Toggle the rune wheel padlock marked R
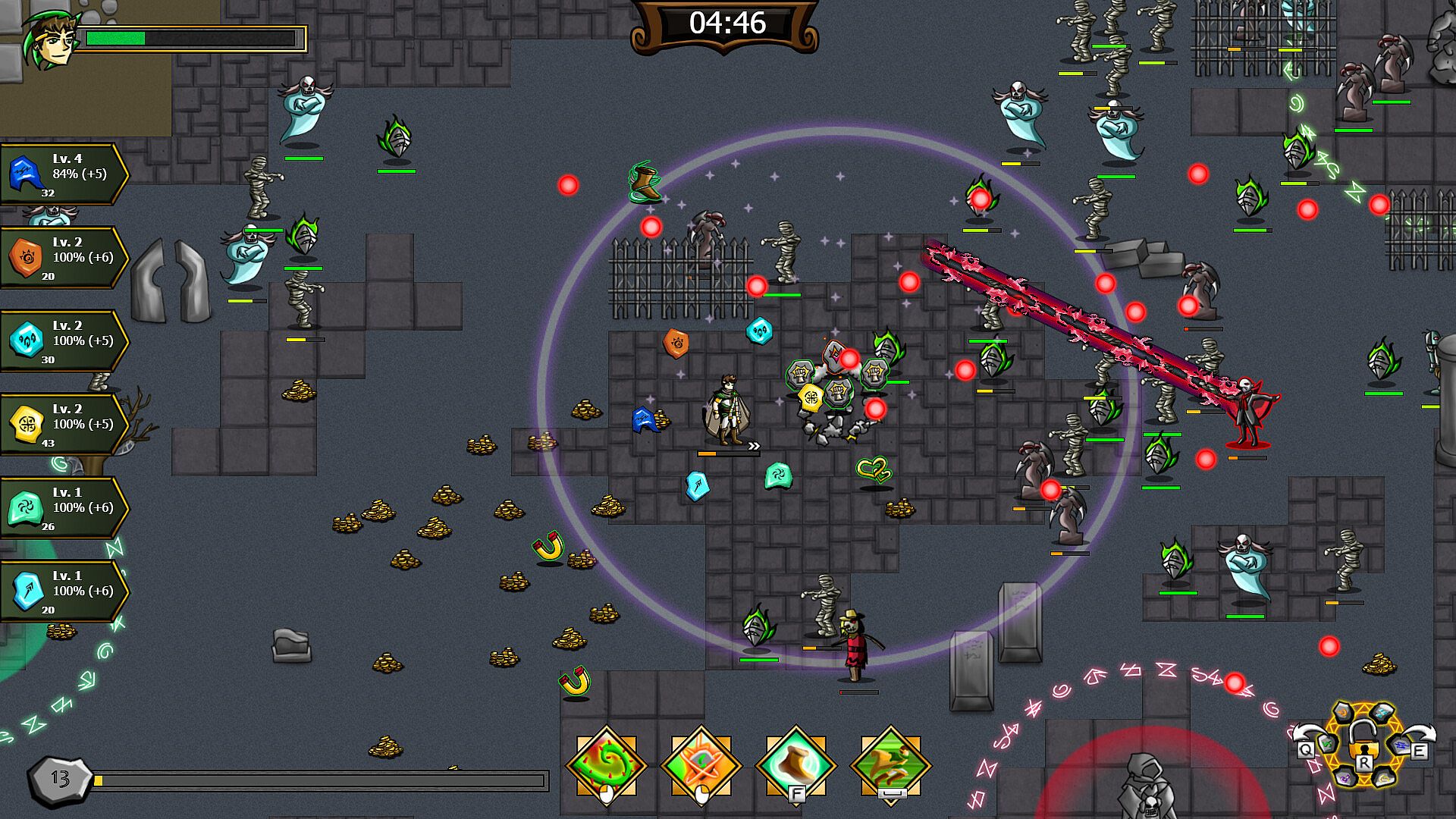Image resolution: width=1456 pixels, height=819 pixels. click(x=1363, y=747)
